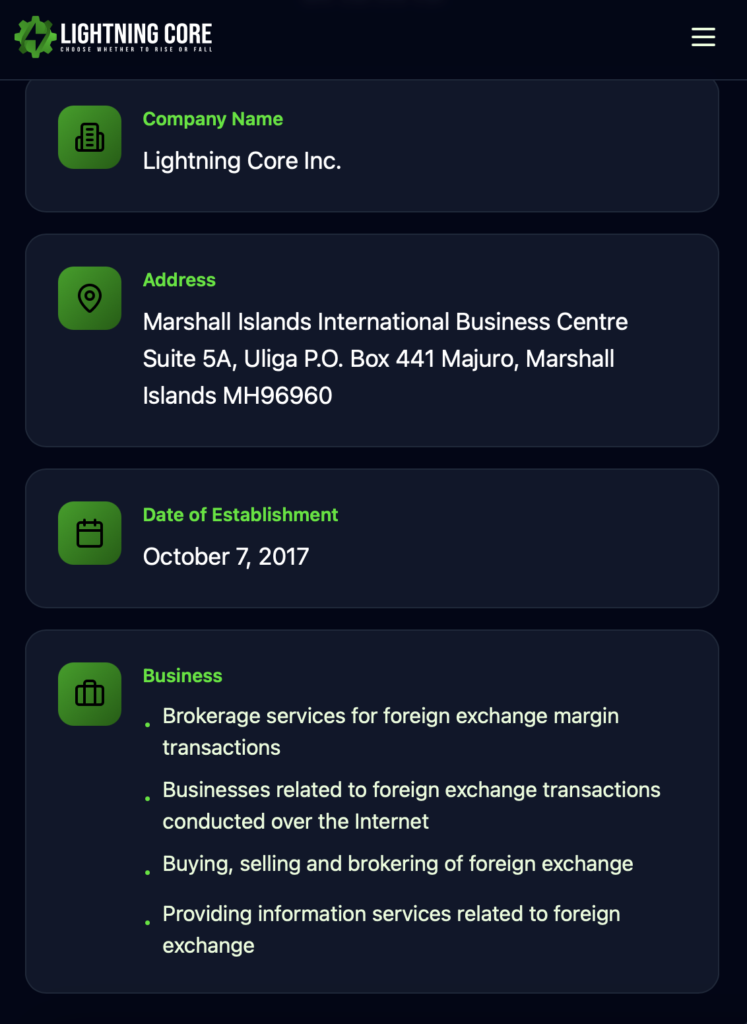Click the map marker inside the Address badge

(90, 298)
